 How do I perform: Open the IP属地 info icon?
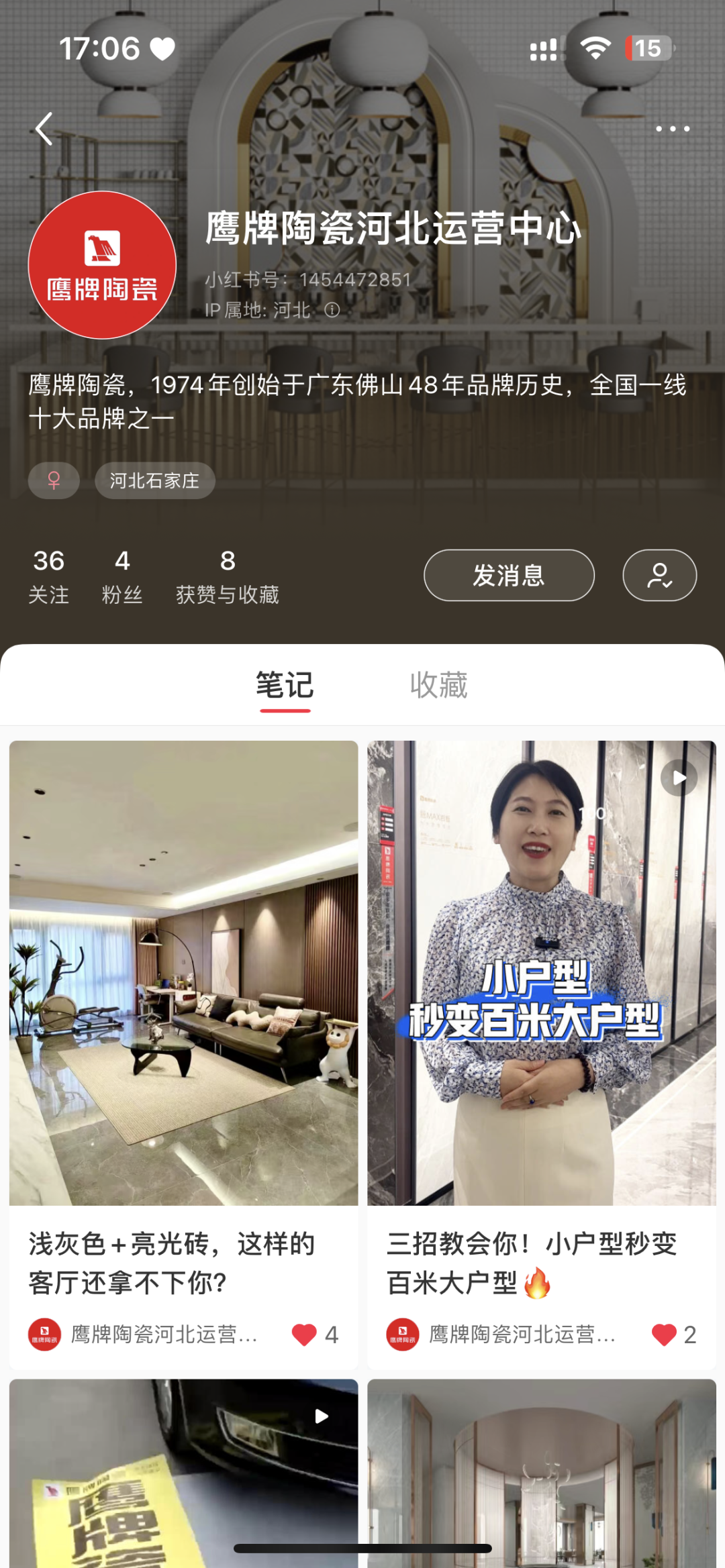pyautogui.click(x=332, y=310)
